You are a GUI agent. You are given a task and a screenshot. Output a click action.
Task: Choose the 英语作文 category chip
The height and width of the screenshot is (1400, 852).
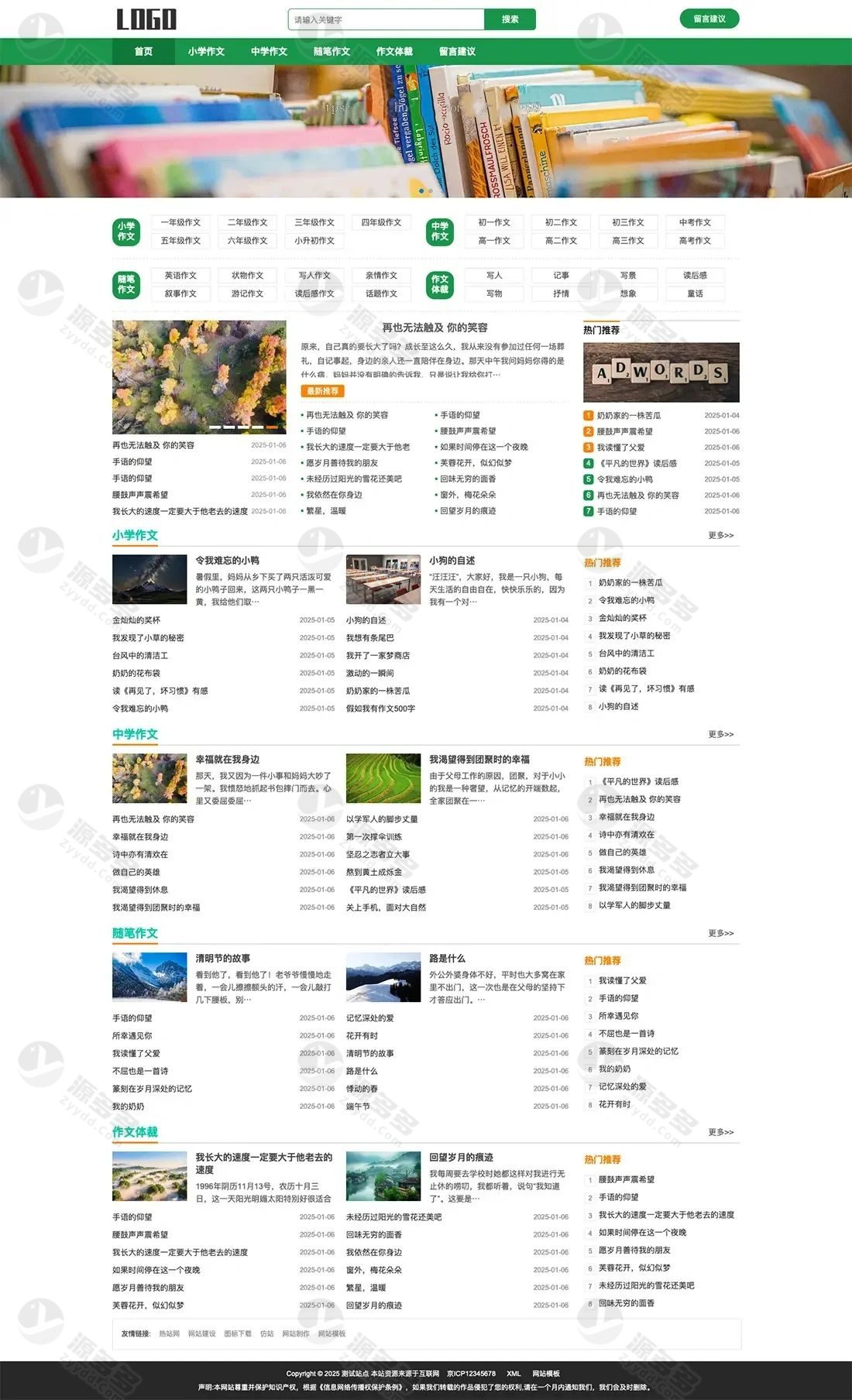click(x=180, y=275)
